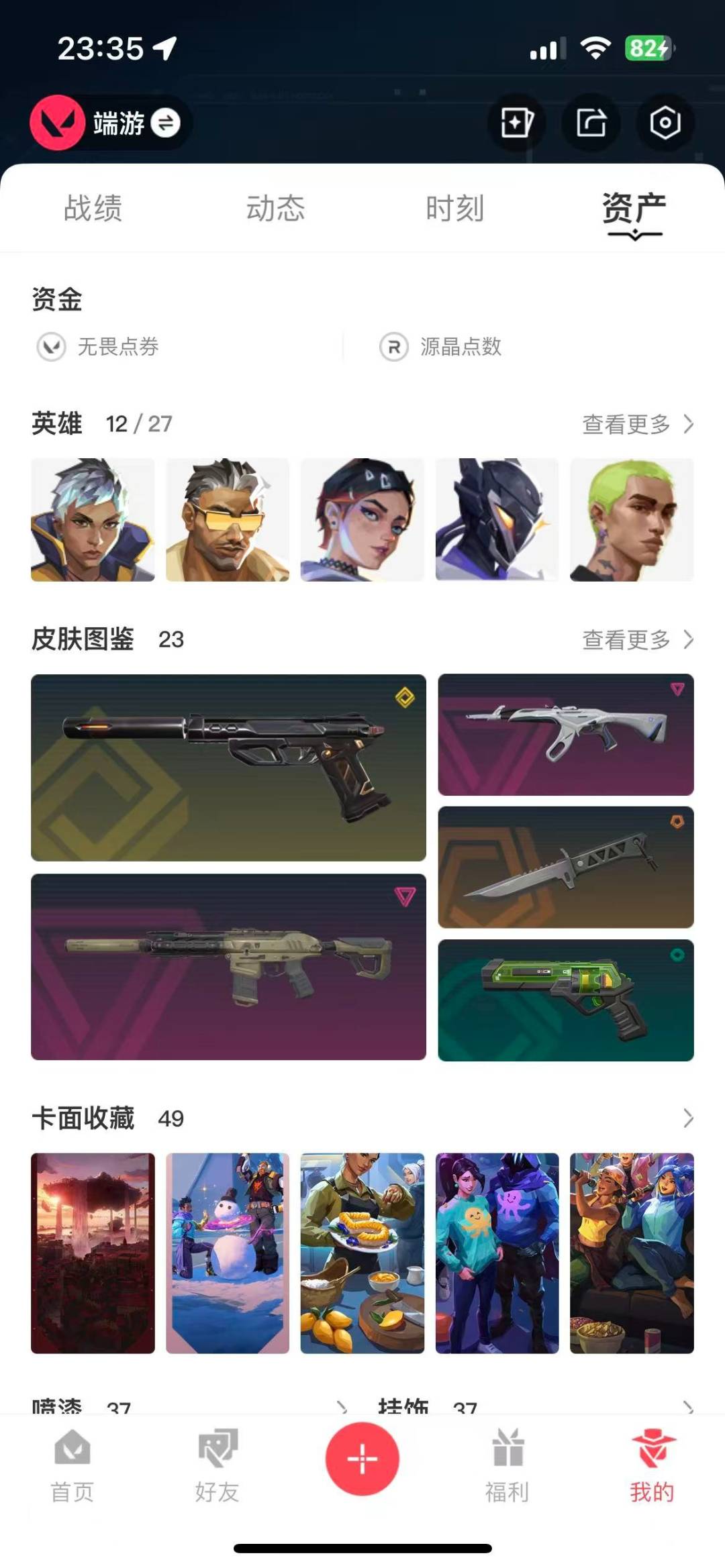Image resolution: width=725 pixels, height=1568 pixels.
Task: Tap the red plus create button
Action: pos(362,1459)
